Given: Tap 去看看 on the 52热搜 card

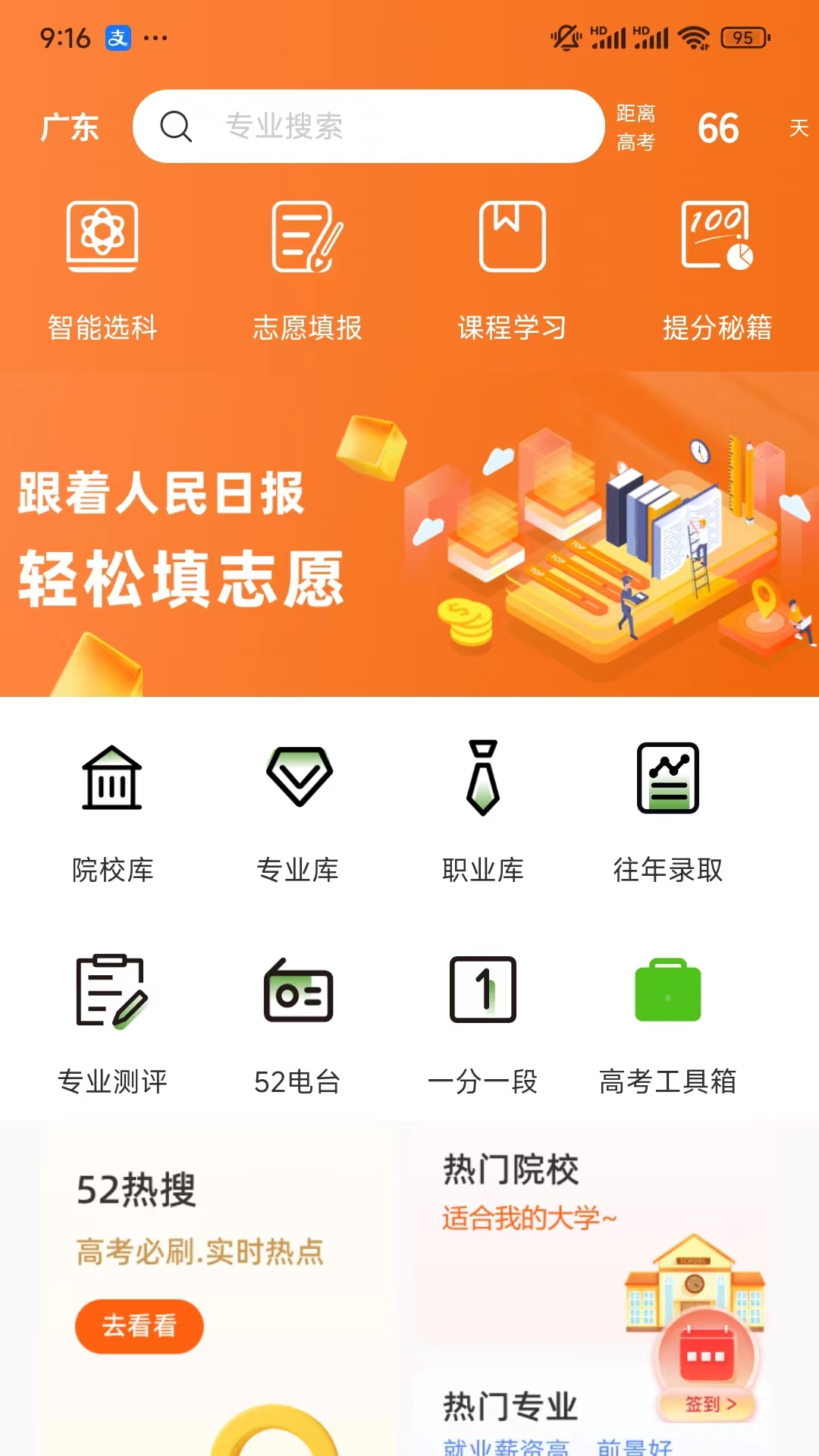Looking at the screenshot, I should pyautogui.click(x=139, y=1326).
